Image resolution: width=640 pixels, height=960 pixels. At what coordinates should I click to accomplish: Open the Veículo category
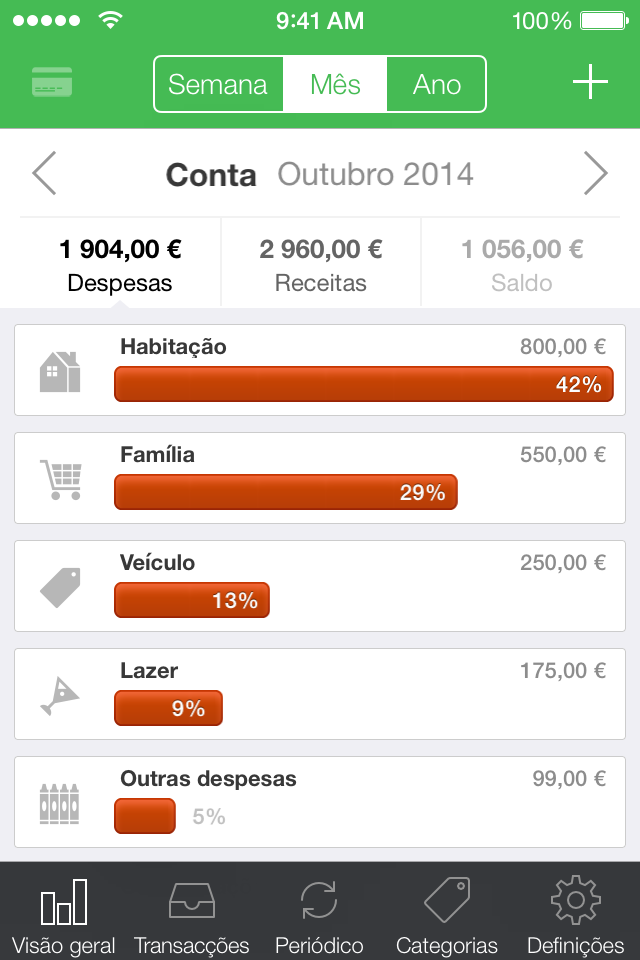pos(320,586)
